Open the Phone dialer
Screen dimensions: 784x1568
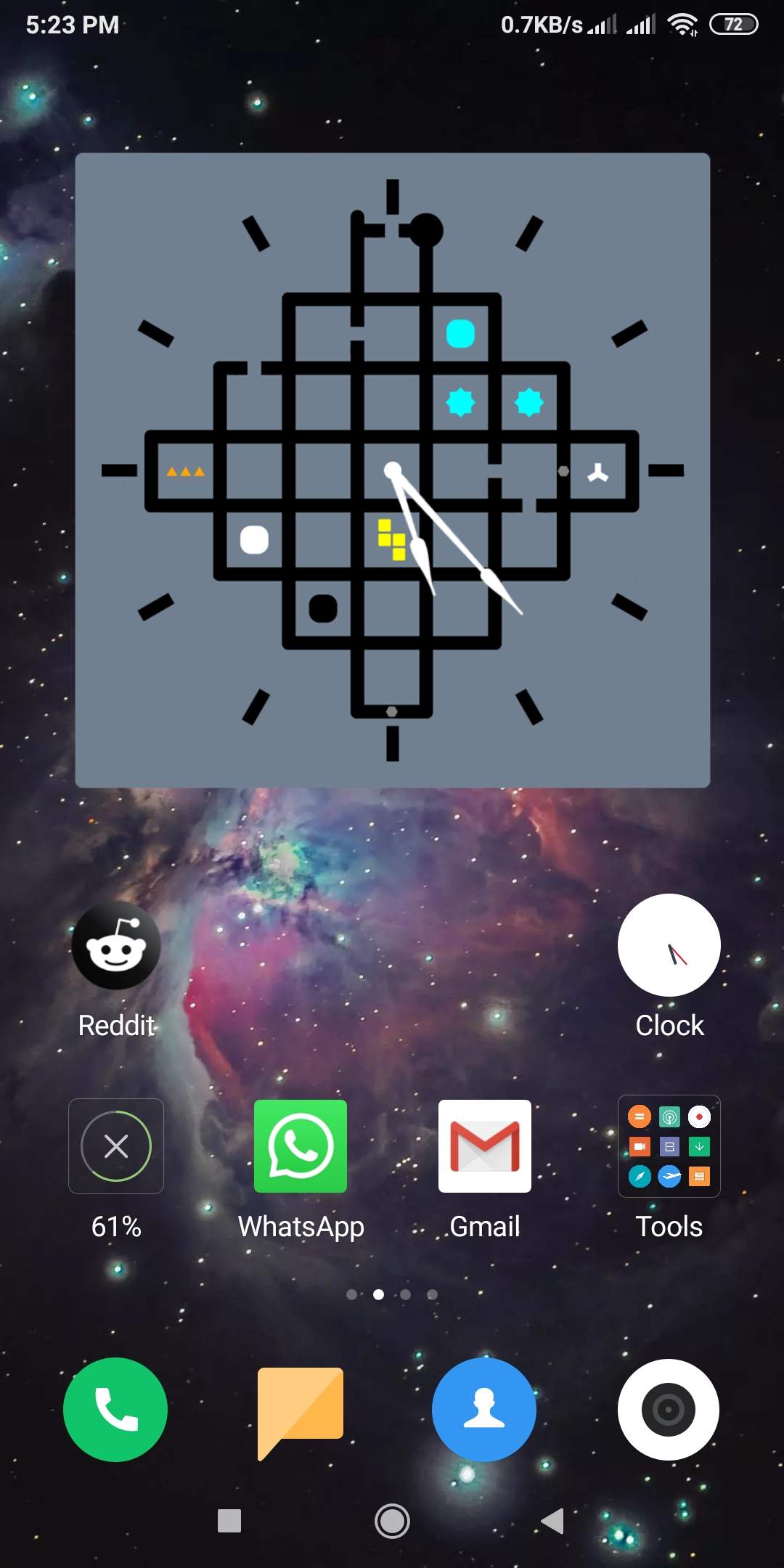pos(116,1408)
